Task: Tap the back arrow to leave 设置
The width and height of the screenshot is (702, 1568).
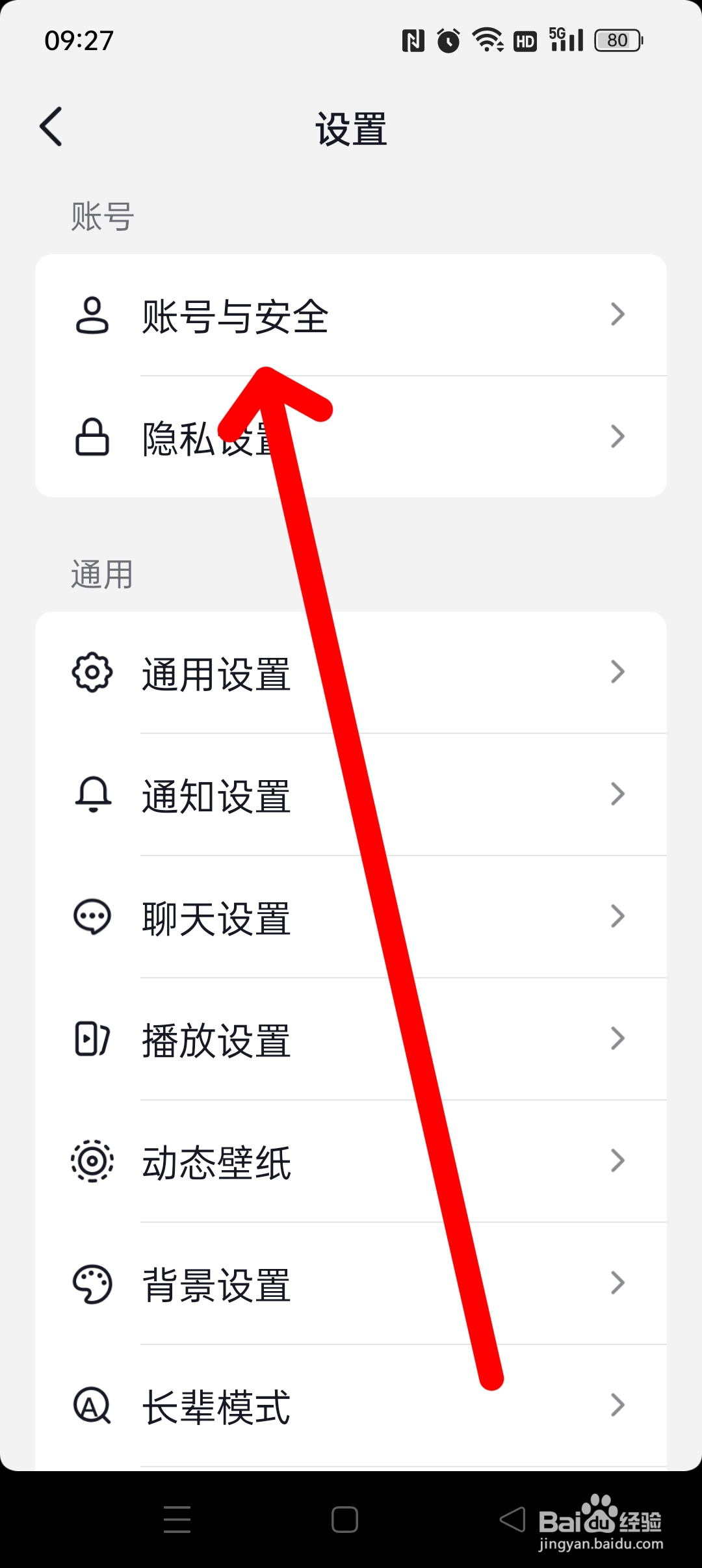Action: coord(52,127)
